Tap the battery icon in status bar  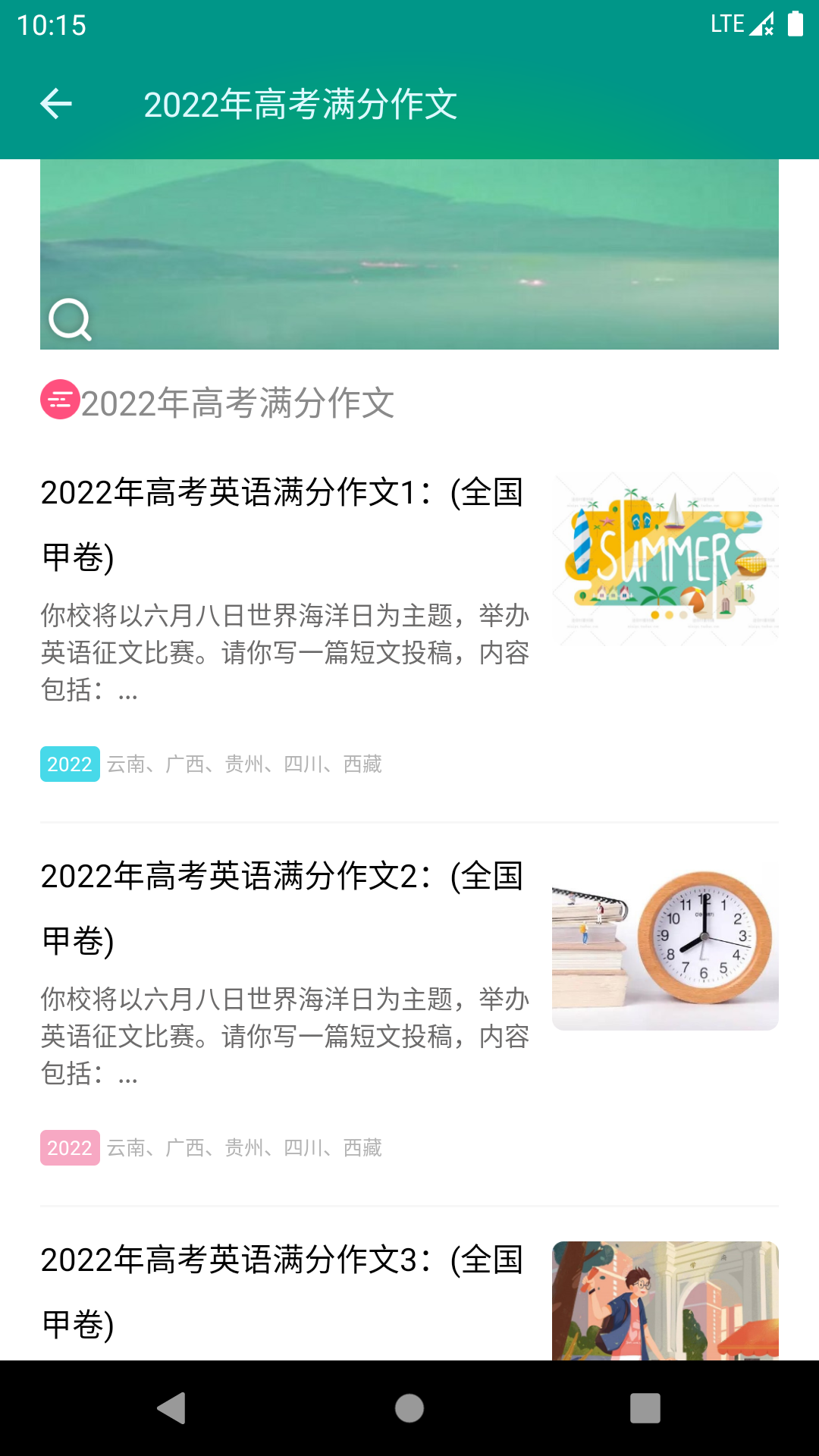793,24
